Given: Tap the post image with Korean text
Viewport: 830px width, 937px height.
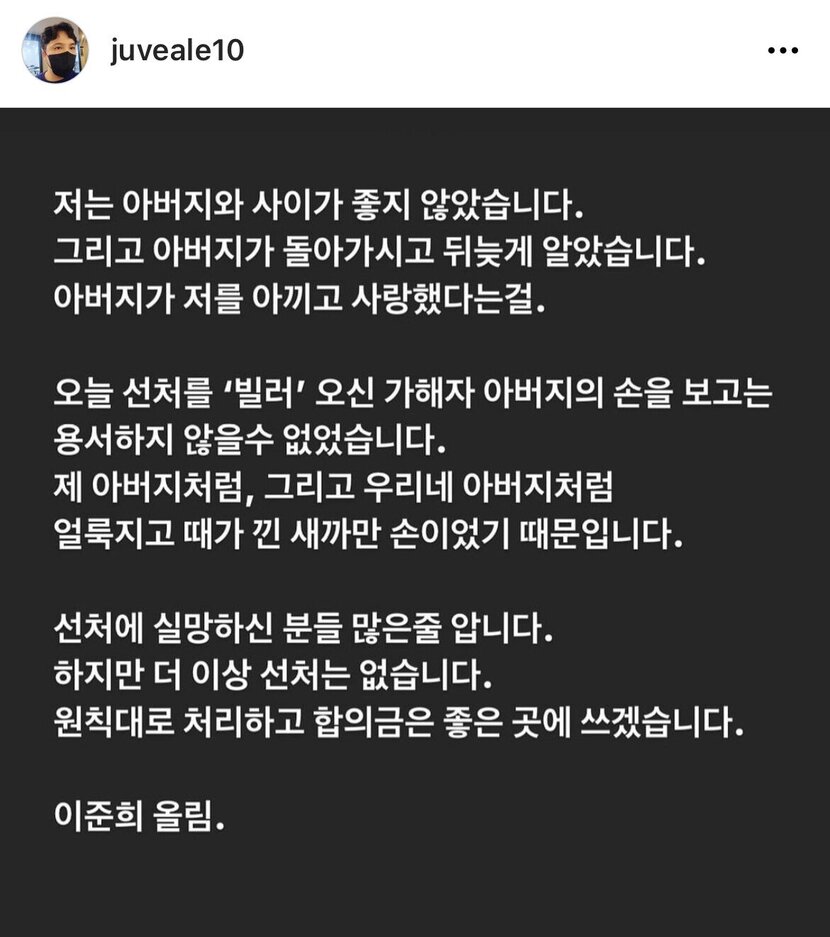Looking at the screenshot, I should [415, 520].
